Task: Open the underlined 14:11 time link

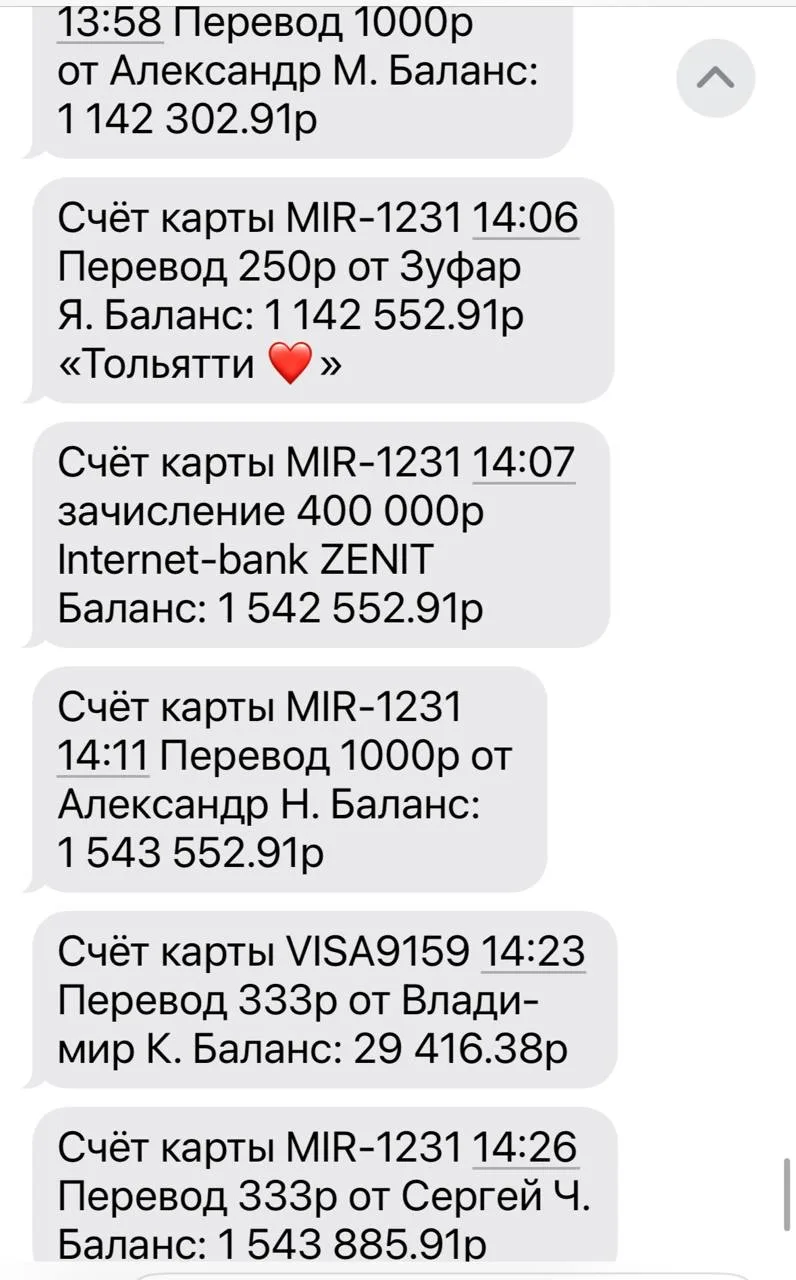Action: [x=103, y=756]
